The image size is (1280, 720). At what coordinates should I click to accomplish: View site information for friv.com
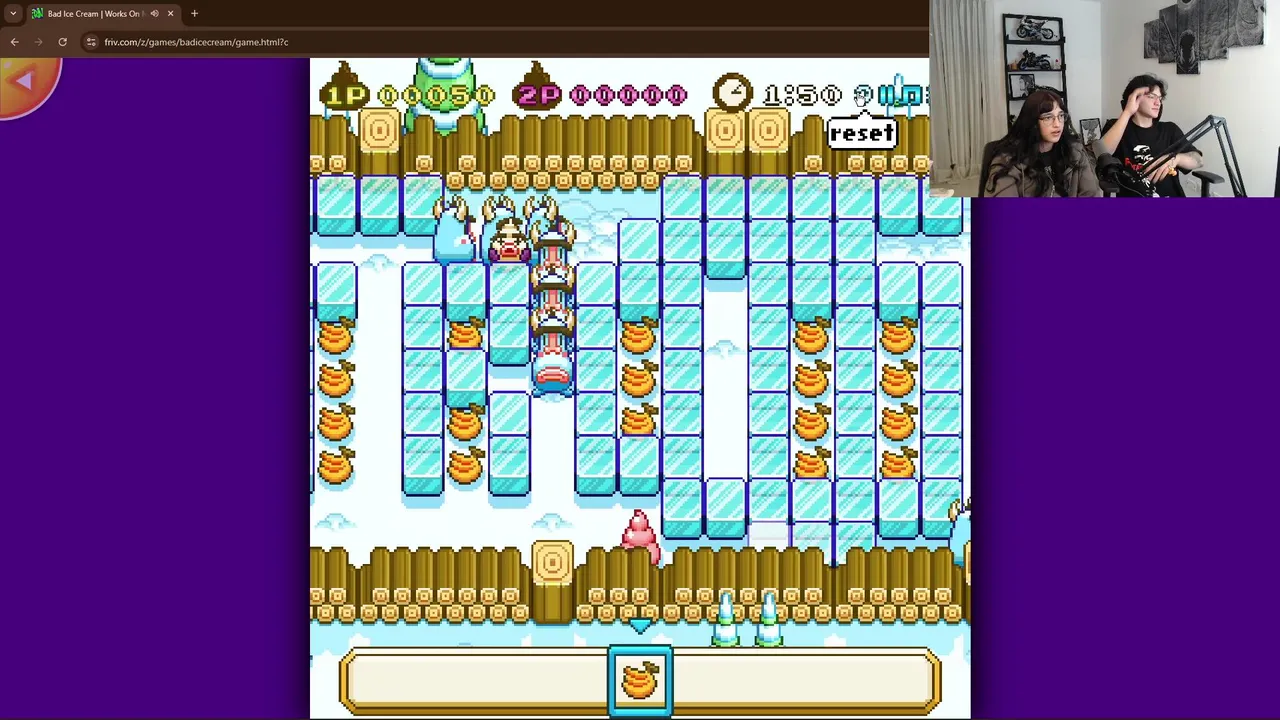coord(91,42)
